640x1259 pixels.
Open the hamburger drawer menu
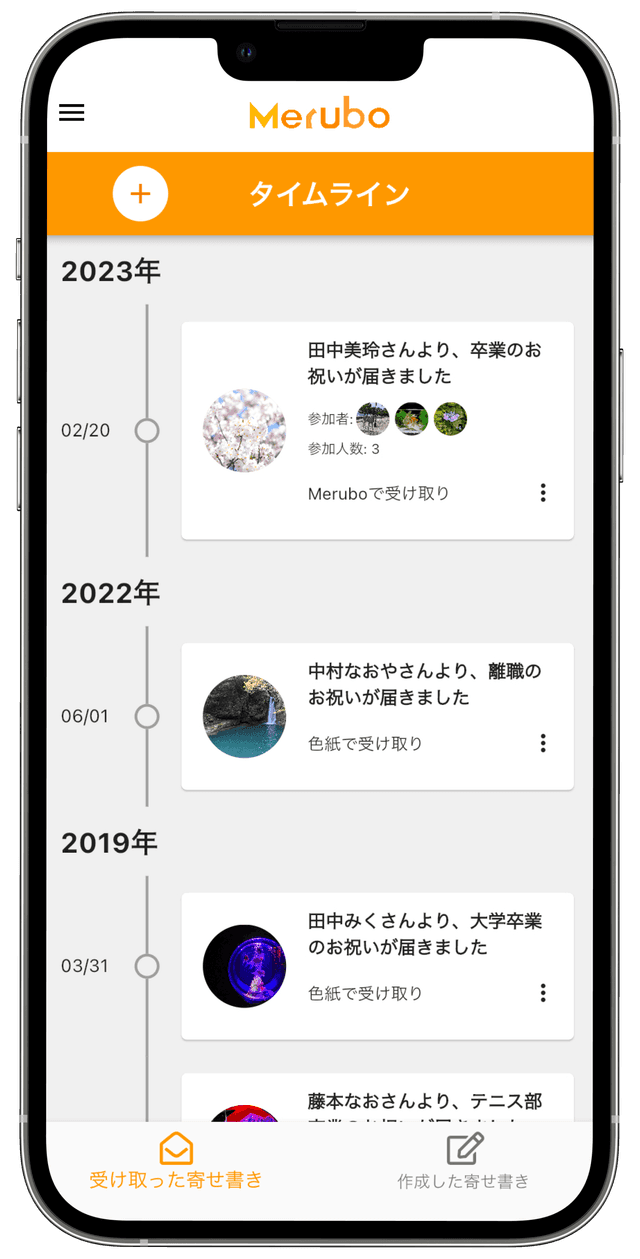tap(72, 113)
